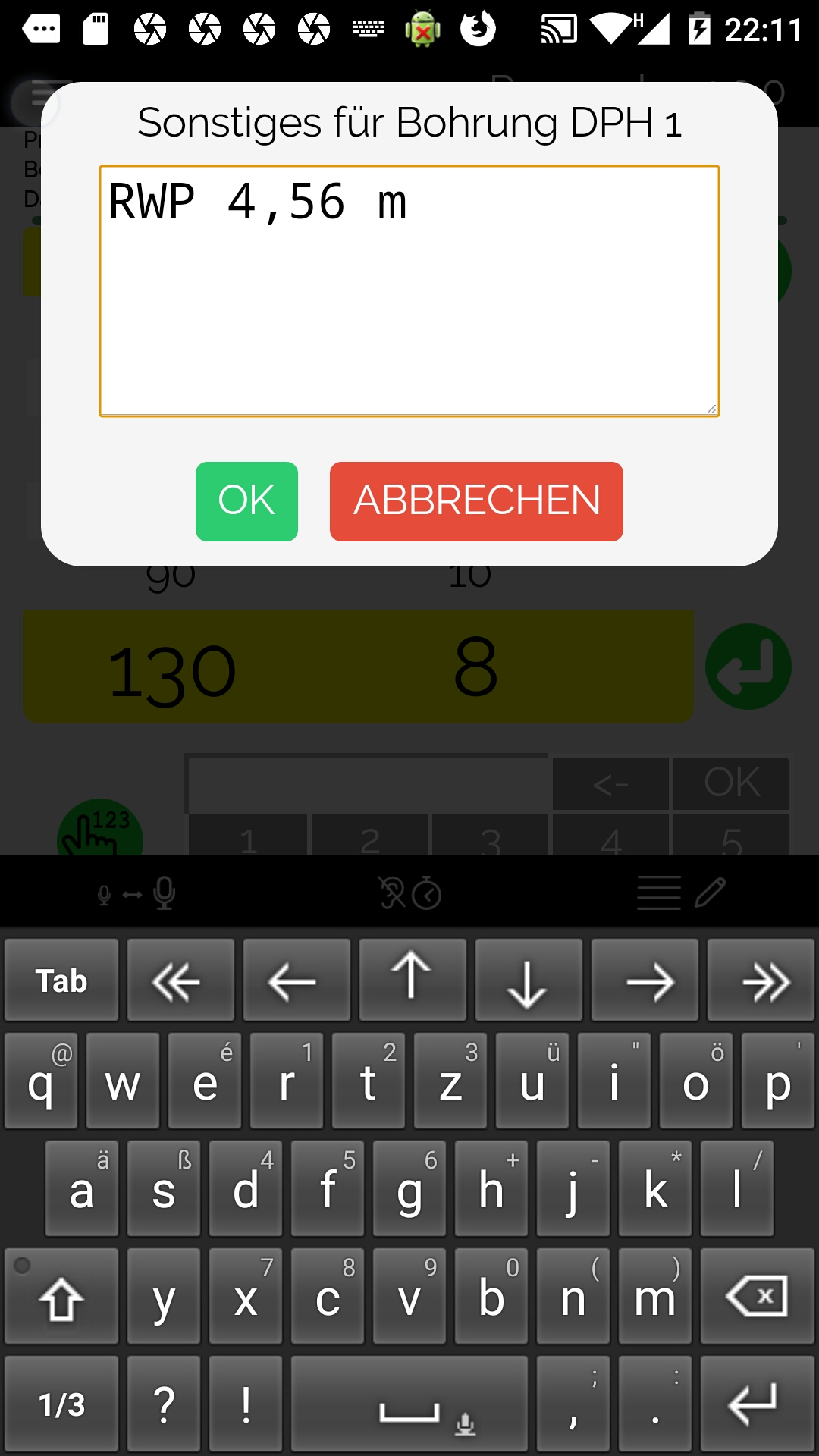Toggle the shift key

pos(61,1296)
